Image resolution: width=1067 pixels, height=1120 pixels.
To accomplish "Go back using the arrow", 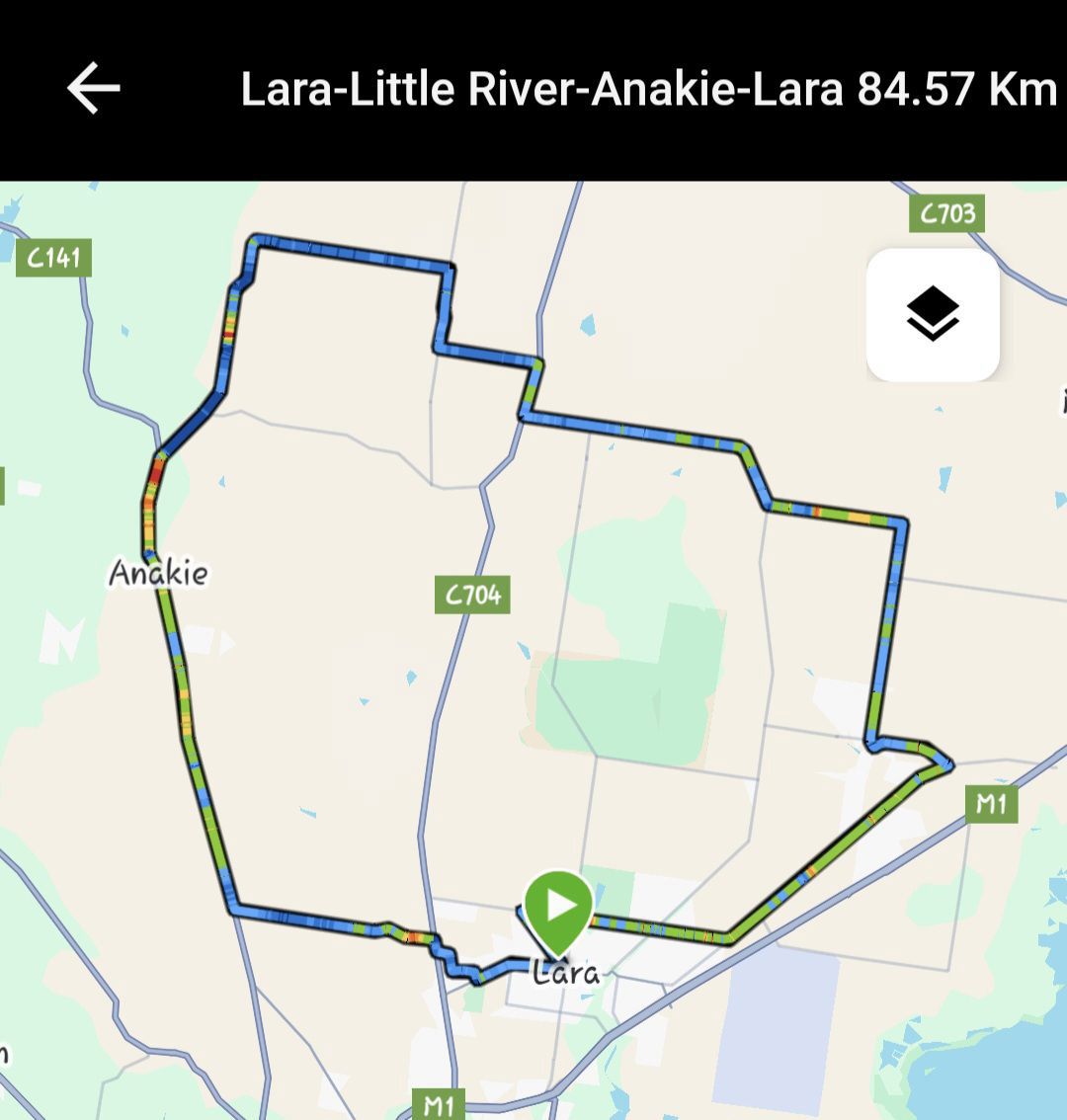I will click(94, 89).
